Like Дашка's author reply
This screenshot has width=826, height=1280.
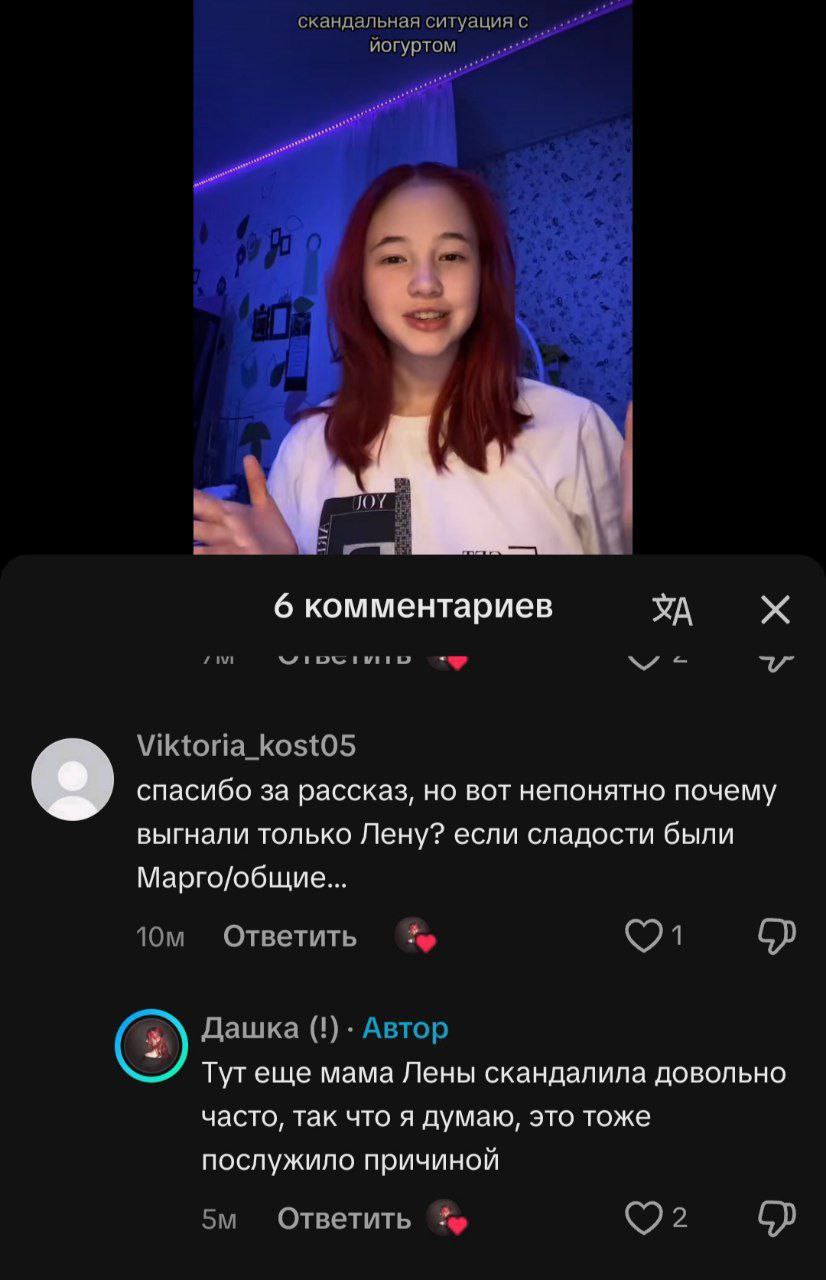tap(643, 1218)
